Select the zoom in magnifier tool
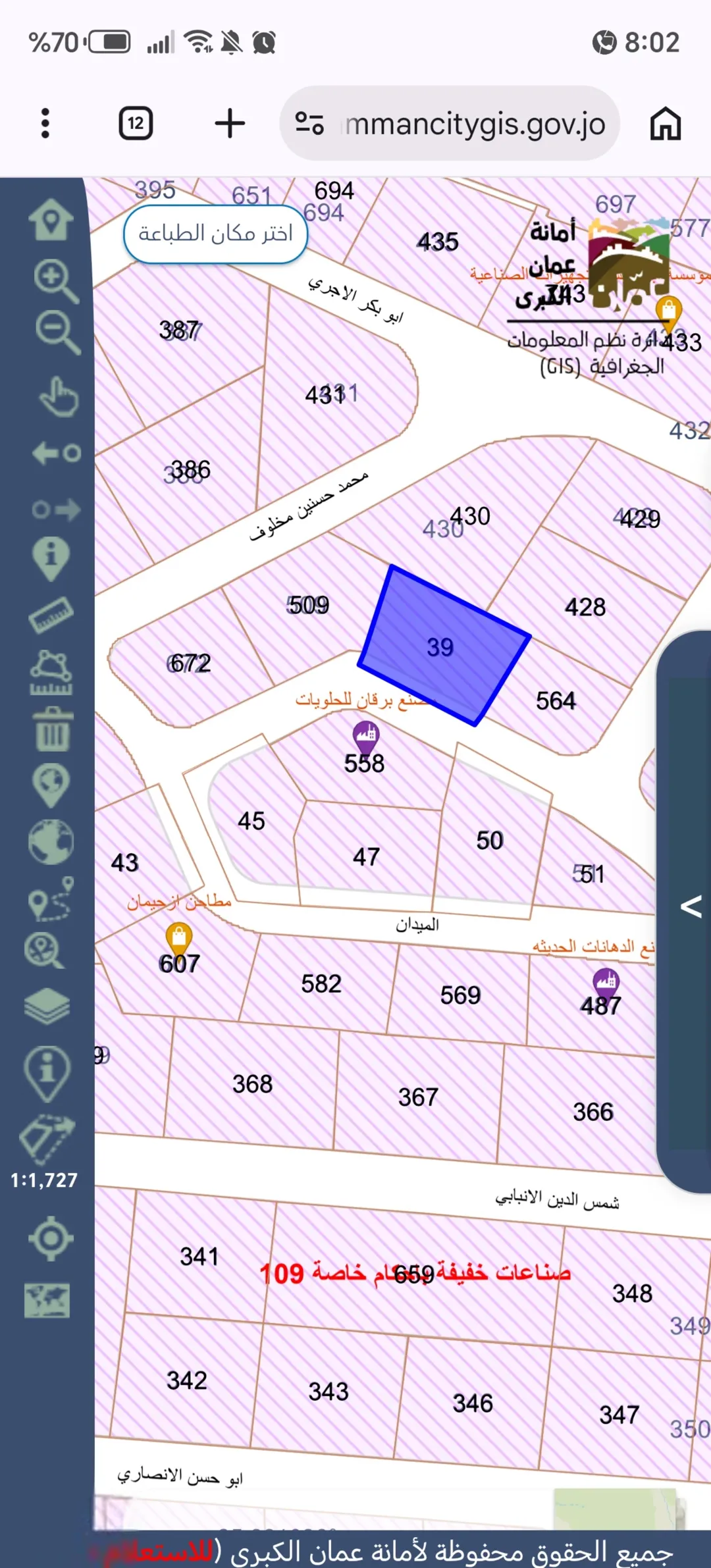This screenshot has width=711, height=1568. point(57,281)
